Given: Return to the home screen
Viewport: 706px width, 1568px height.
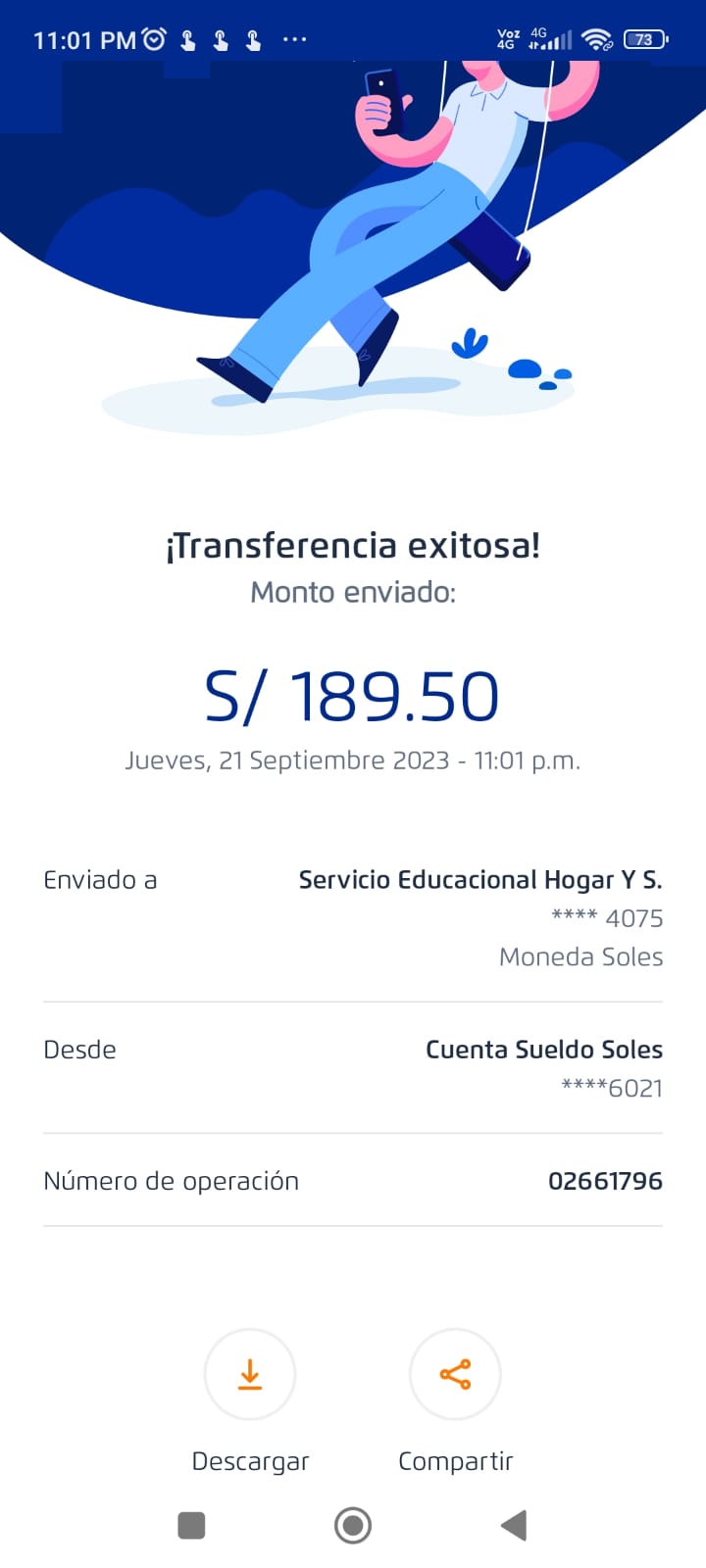Looking at the screenshot, I should point(353,1525).
